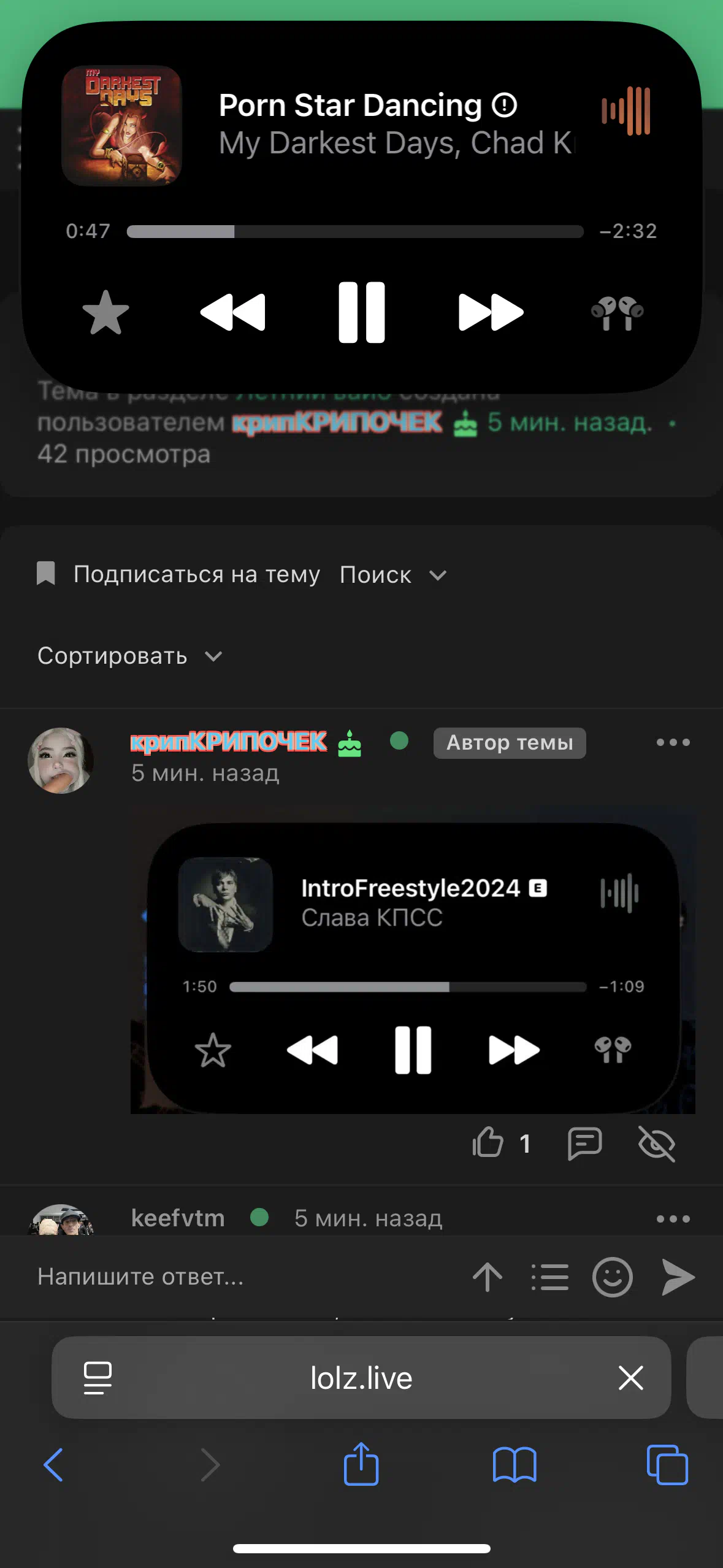Favorite the playing song with the star
The image size is (723, 1568).
[105, 312]
